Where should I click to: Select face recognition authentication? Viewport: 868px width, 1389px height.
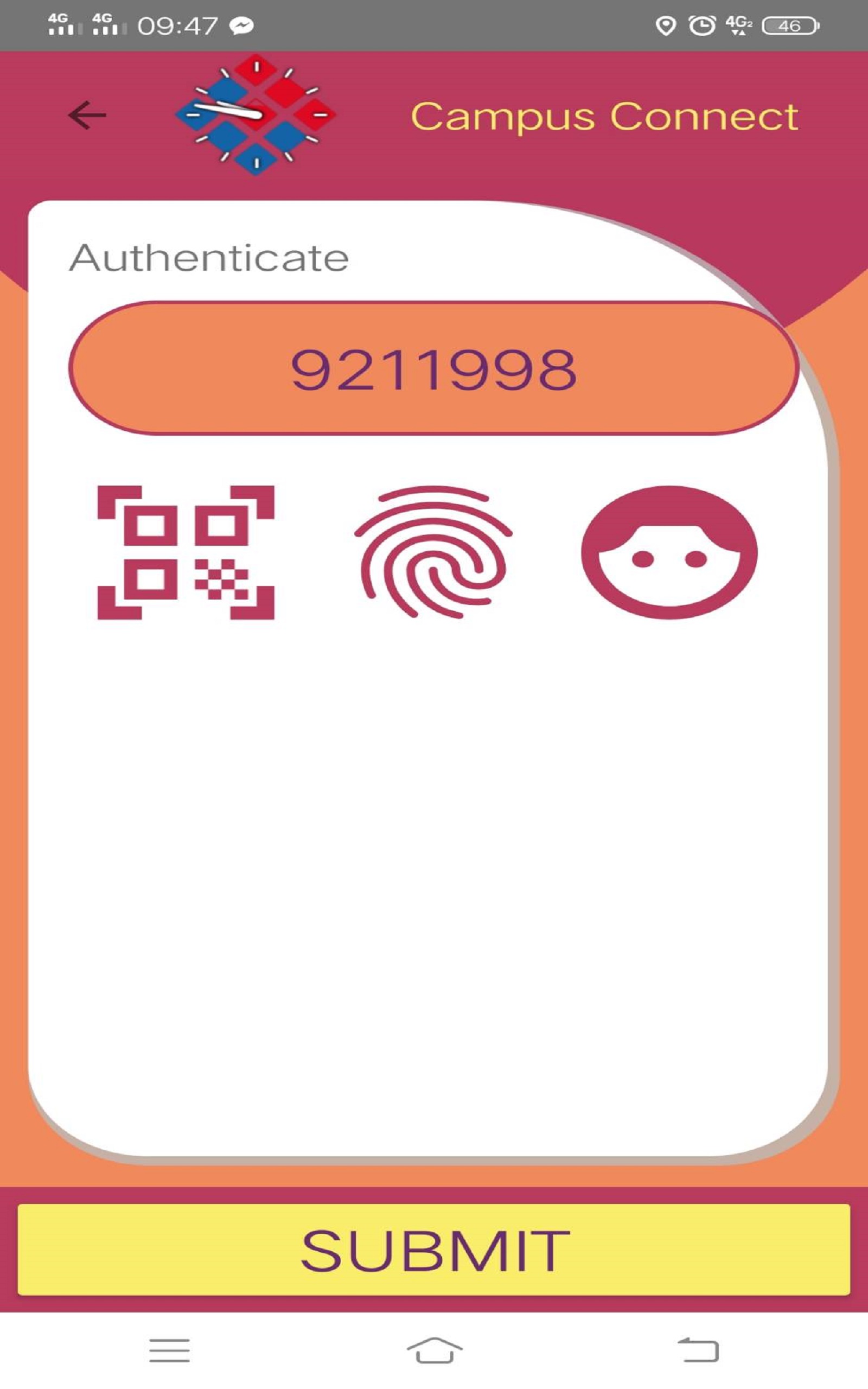click(668, 553)
